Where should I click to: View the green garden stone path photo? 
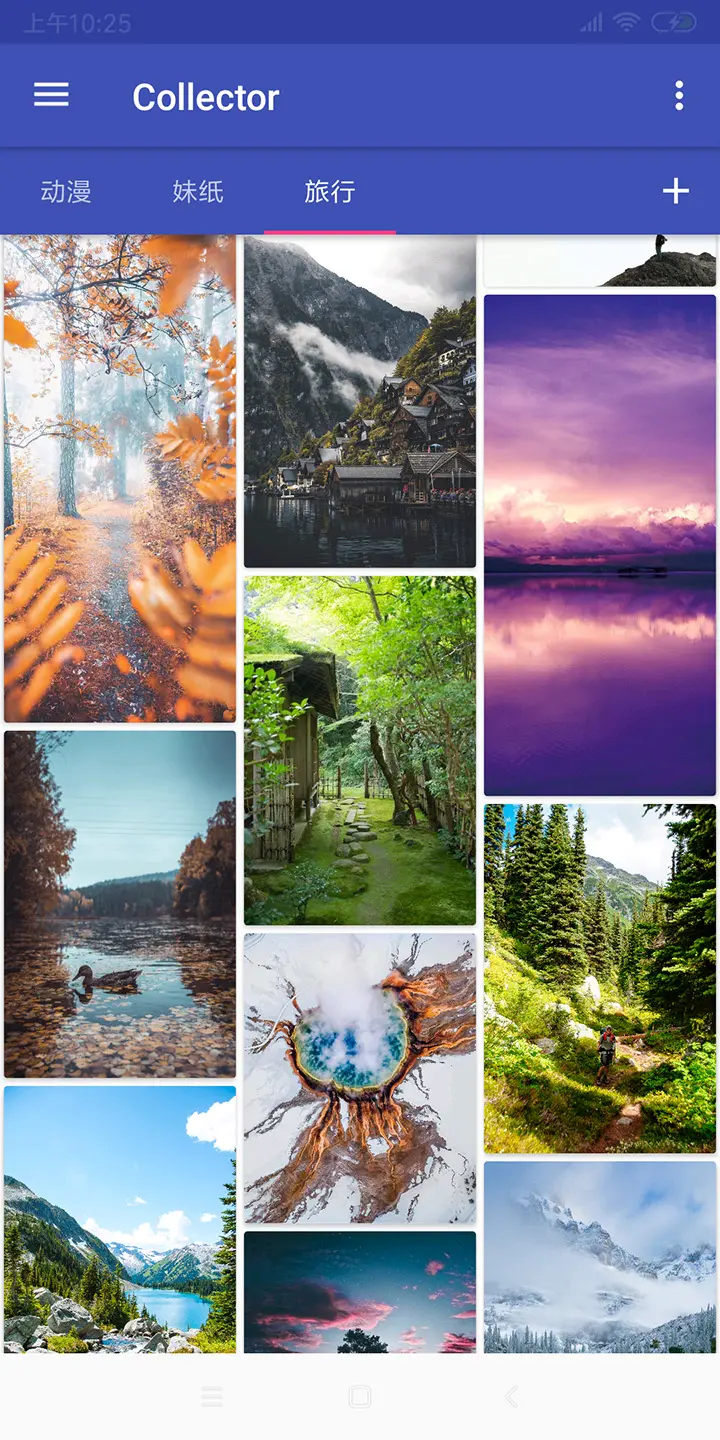(360, 750)
